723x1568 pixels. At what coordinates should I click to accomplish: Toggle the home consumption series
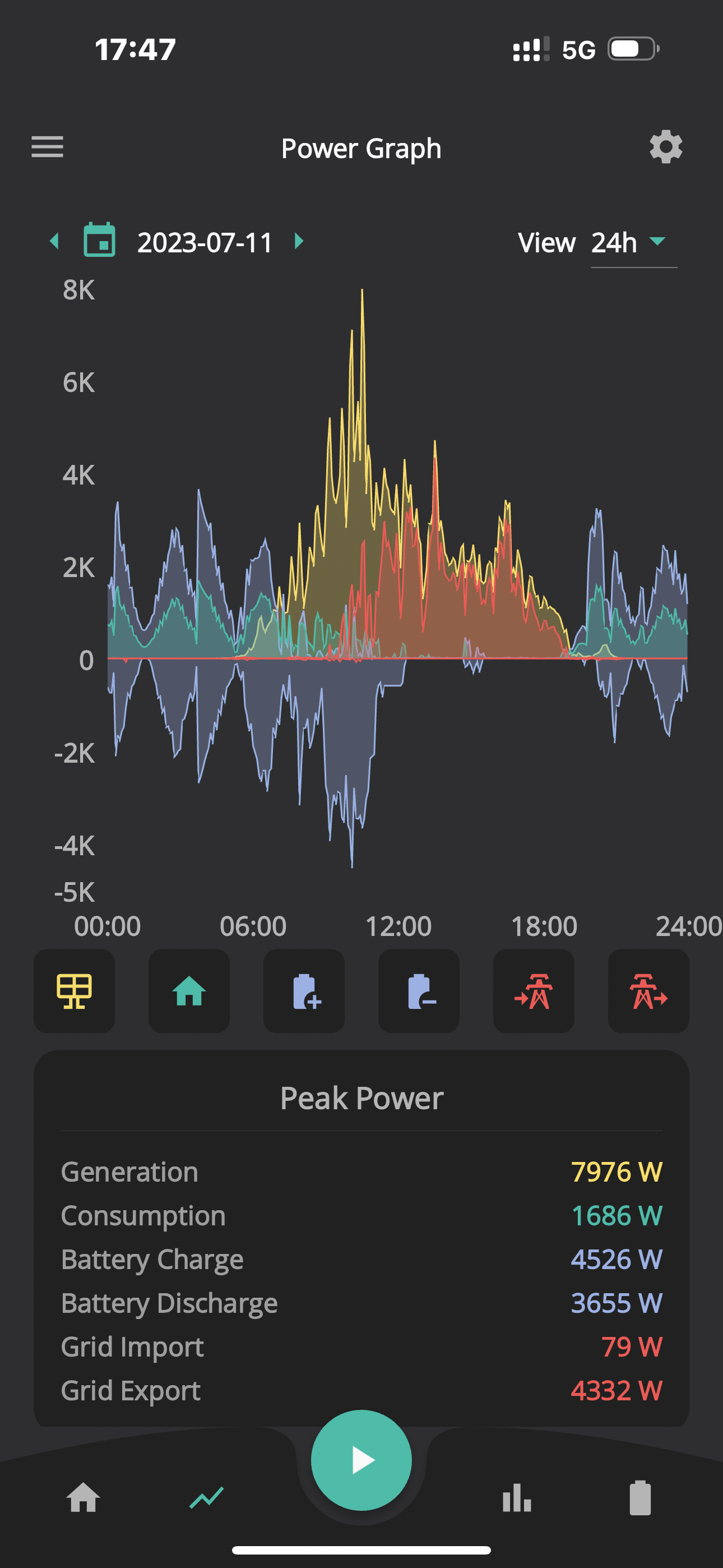pos(189,990)
